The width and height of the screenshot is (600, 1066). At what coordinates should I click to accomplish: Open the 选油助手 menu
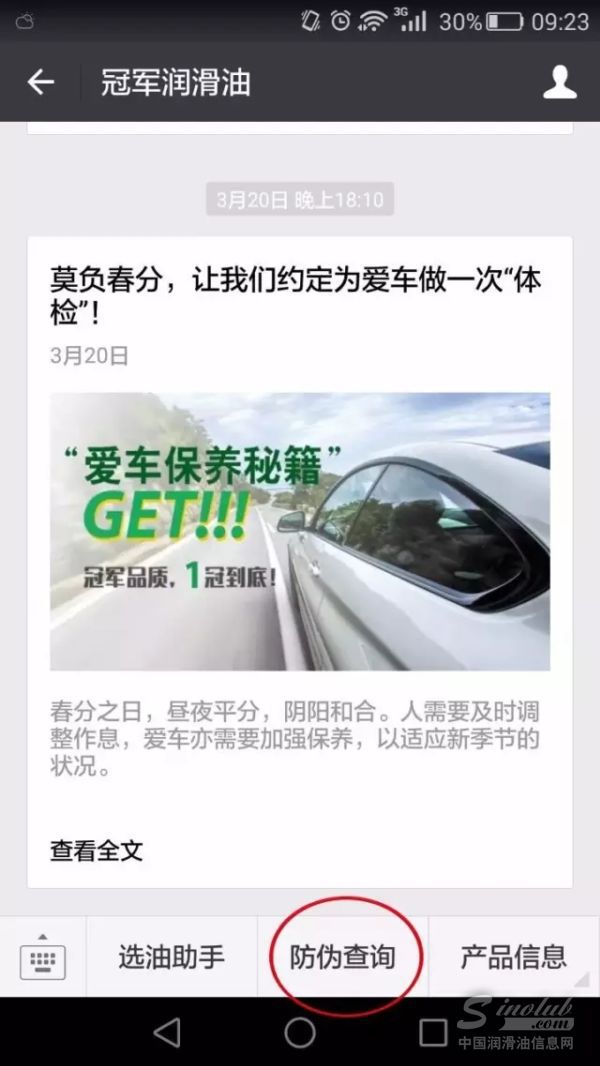172,957
